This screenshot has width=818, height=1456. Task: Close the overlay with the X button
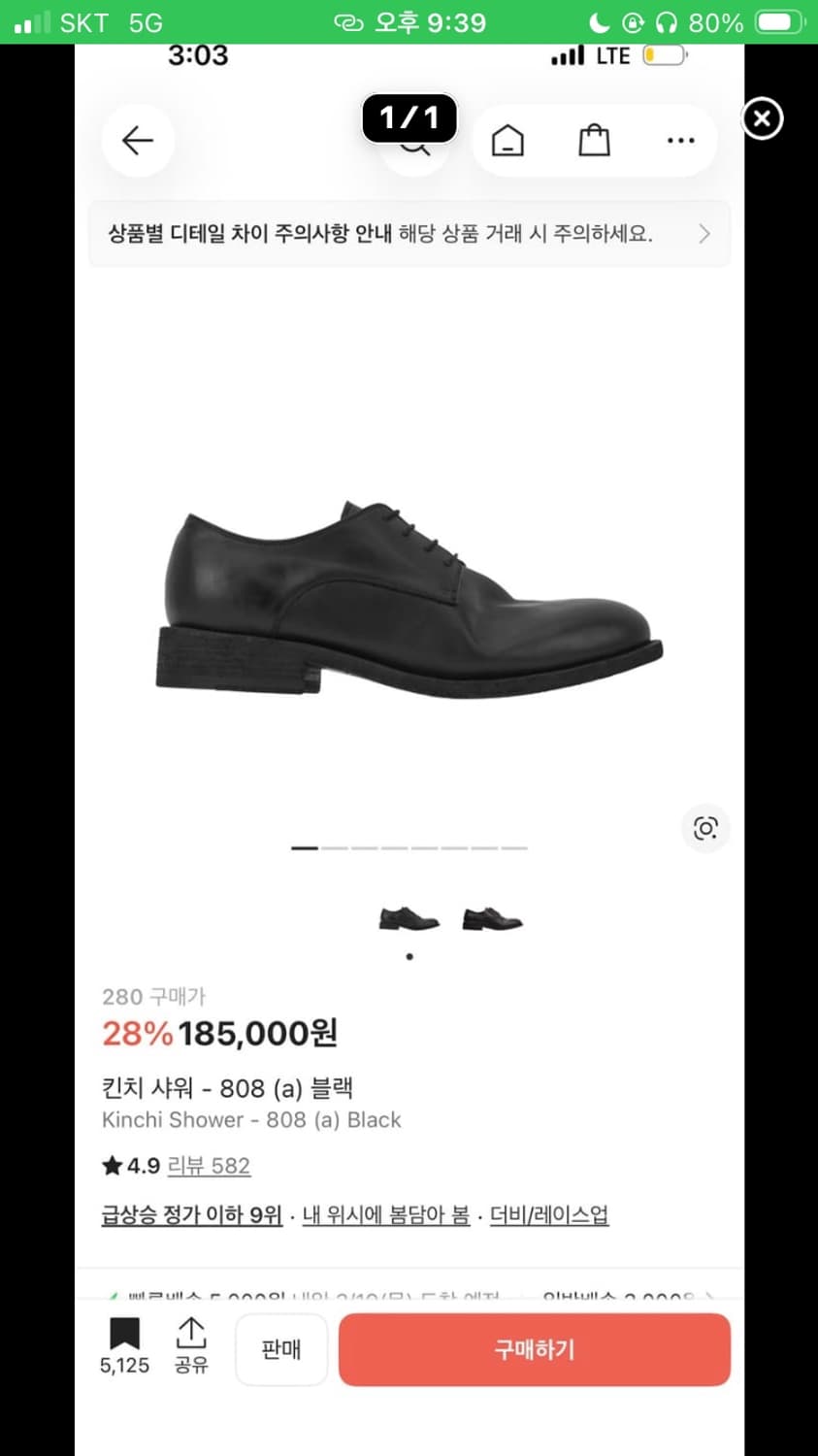coord(762,118)
